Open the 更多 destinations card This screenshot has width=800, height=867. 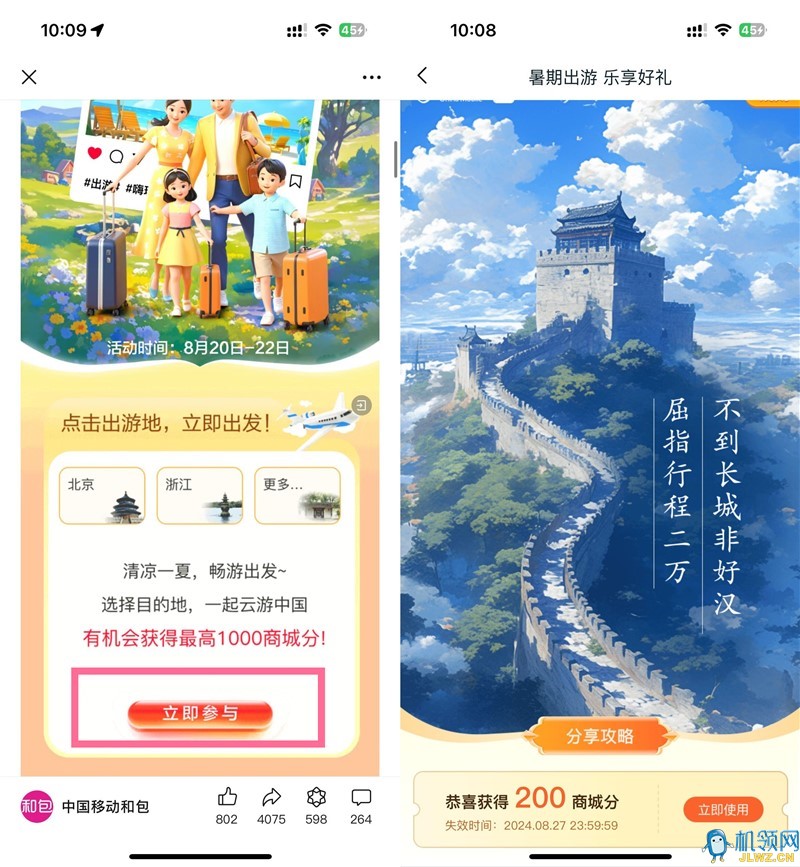[x=297, y=496]
